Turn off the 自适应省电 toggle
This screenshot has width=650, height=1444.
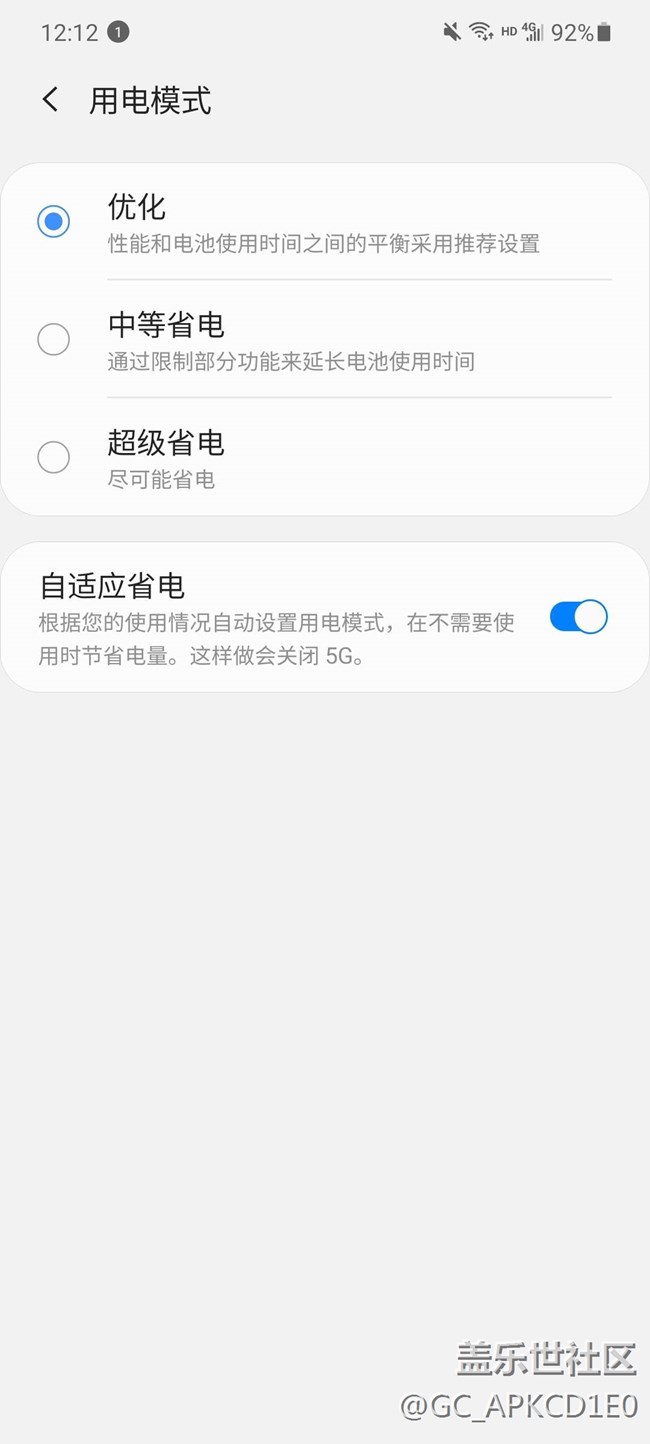pyautogui.click(x=578, y=617)
